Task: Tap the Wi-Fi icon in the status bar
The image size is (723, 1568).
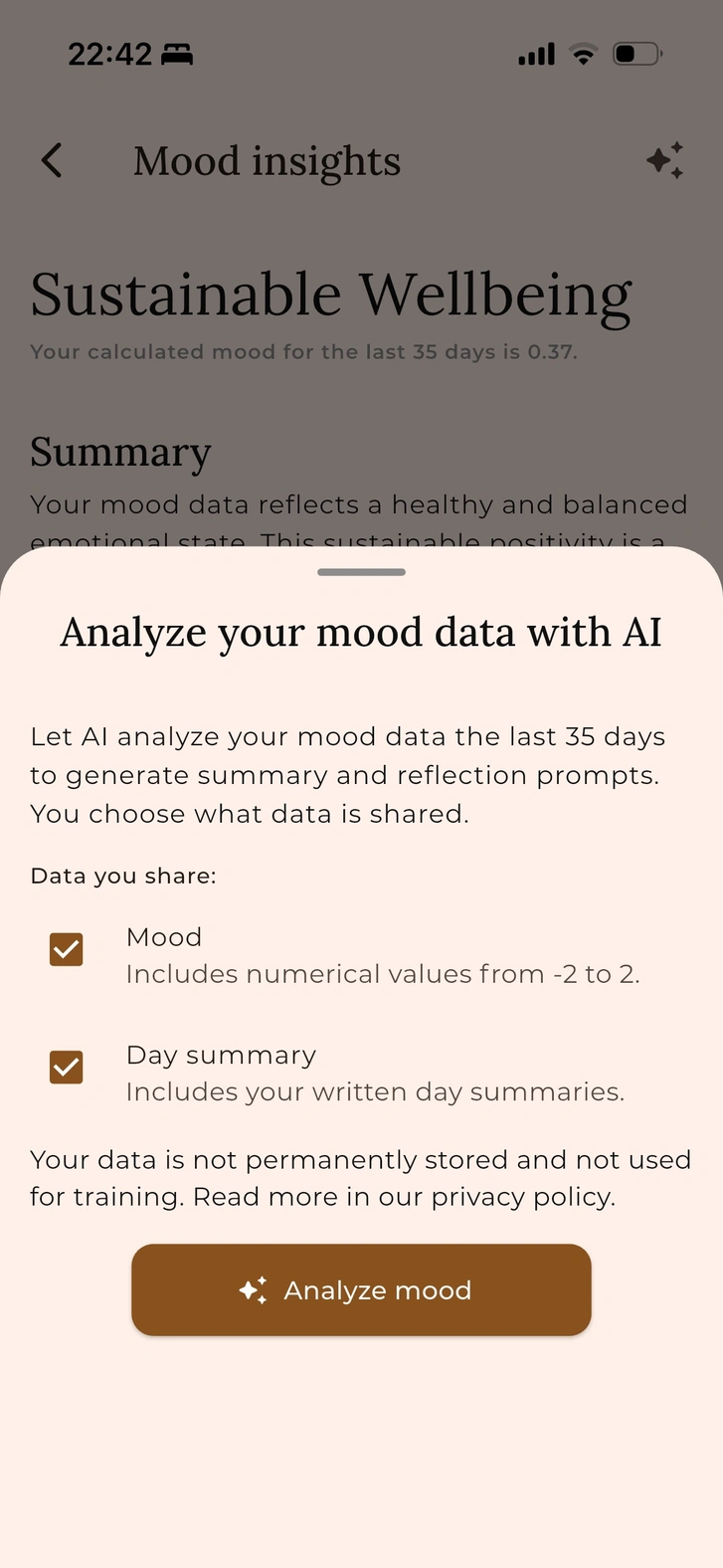Action: pos(583,55)
